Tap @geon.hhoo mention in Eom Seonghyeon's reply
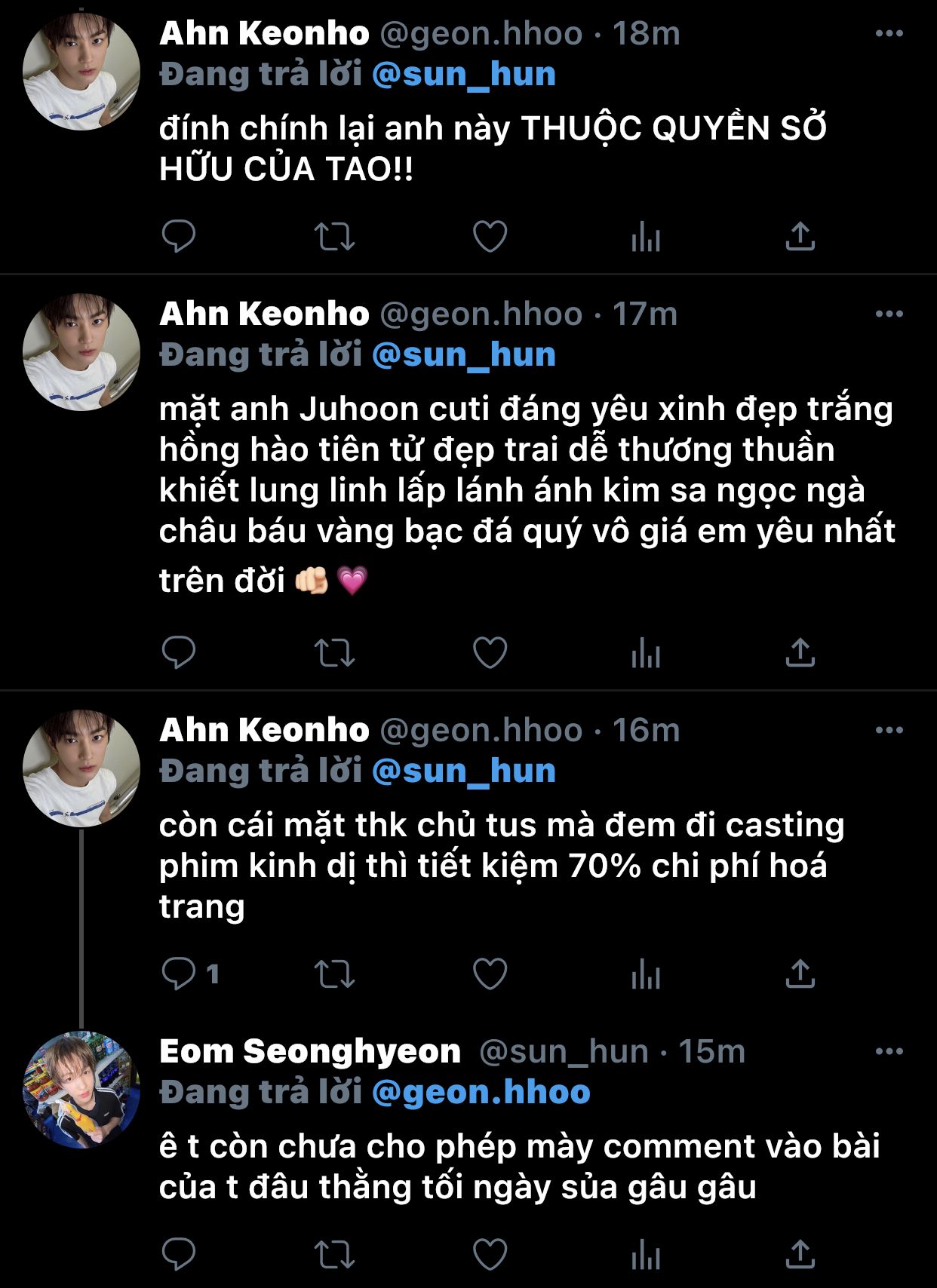937x1288 pixels. 481,1092
